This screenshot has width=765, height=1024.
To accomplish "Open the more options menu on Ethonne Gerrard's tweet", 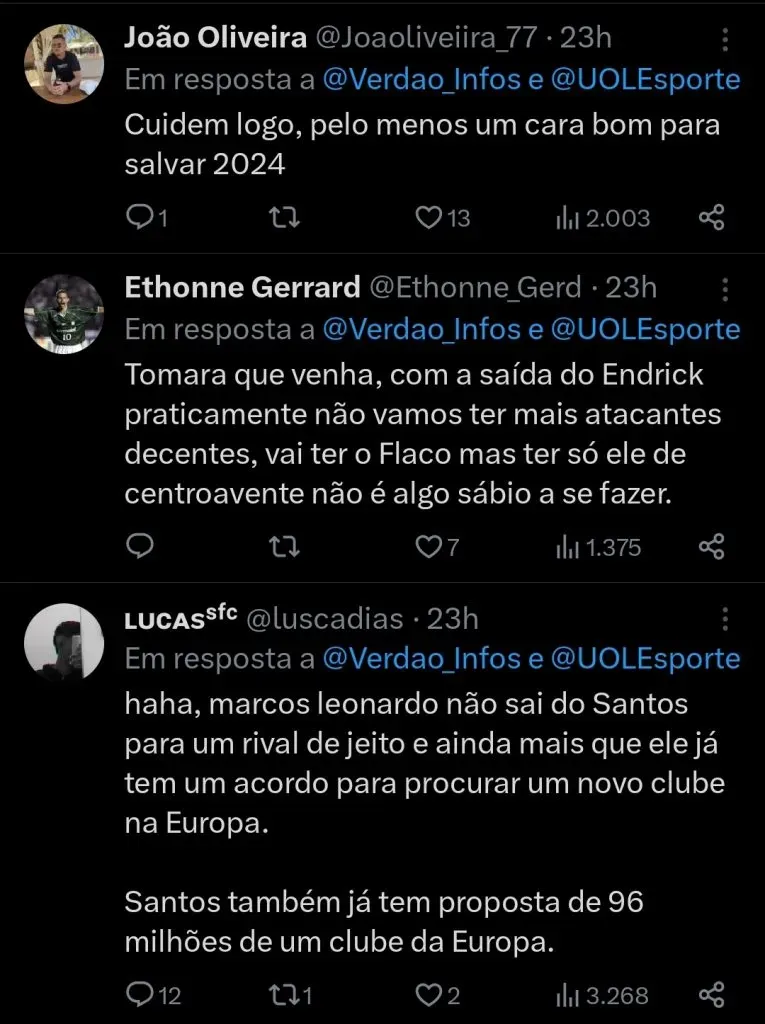I will pos(724,289).
